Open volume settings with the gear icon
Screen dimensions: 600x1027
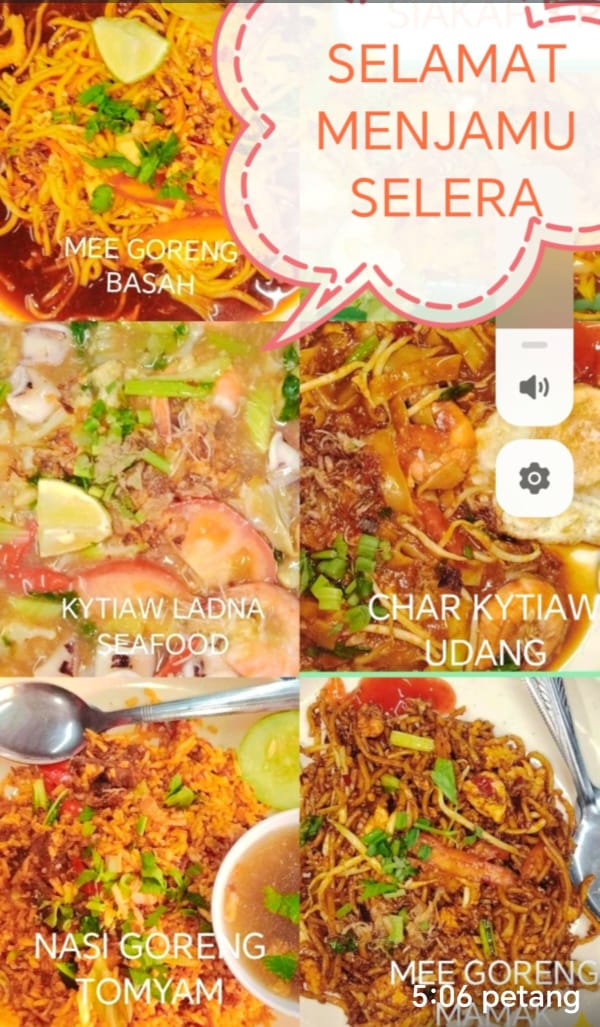coord(534,479)
